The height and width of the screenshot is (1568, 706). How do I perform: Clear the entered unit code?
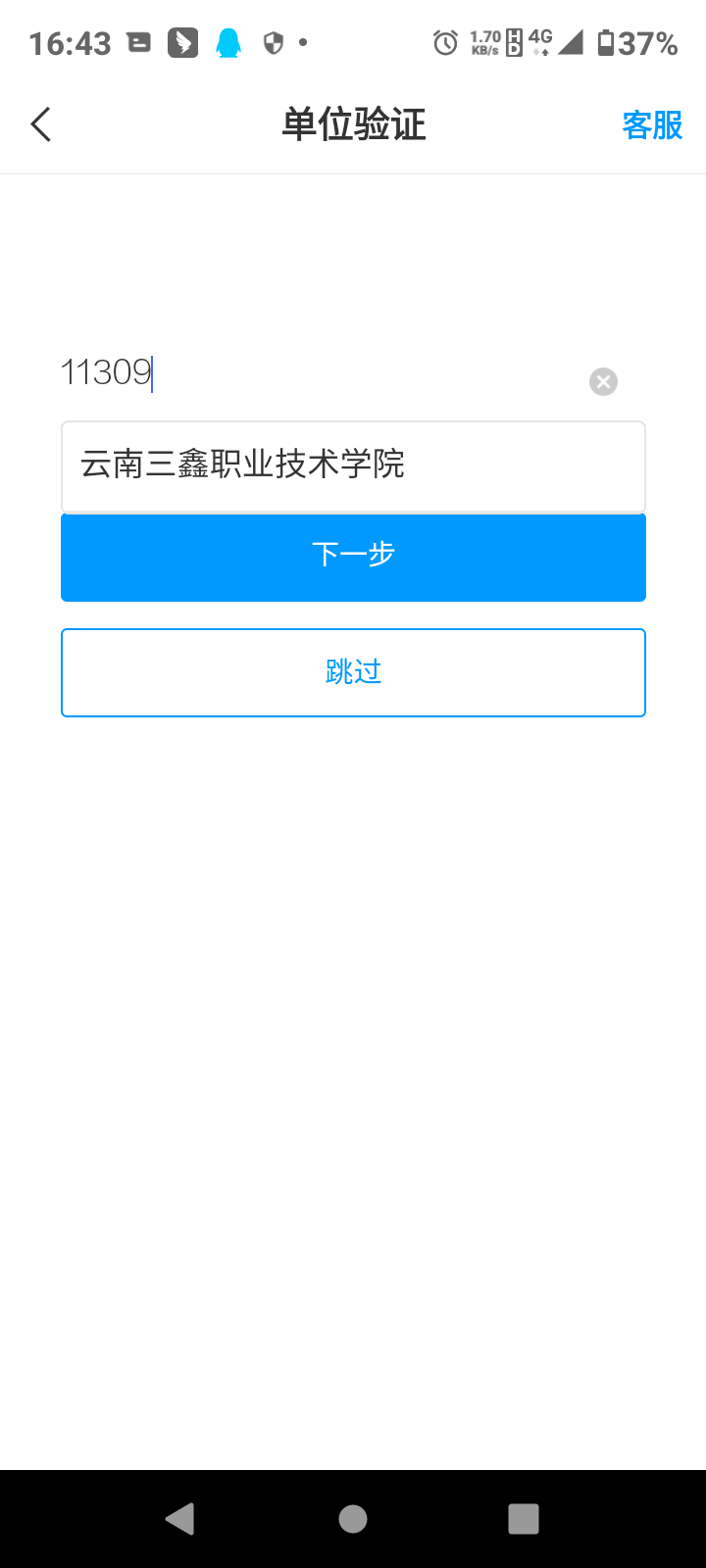coord(603,381)
